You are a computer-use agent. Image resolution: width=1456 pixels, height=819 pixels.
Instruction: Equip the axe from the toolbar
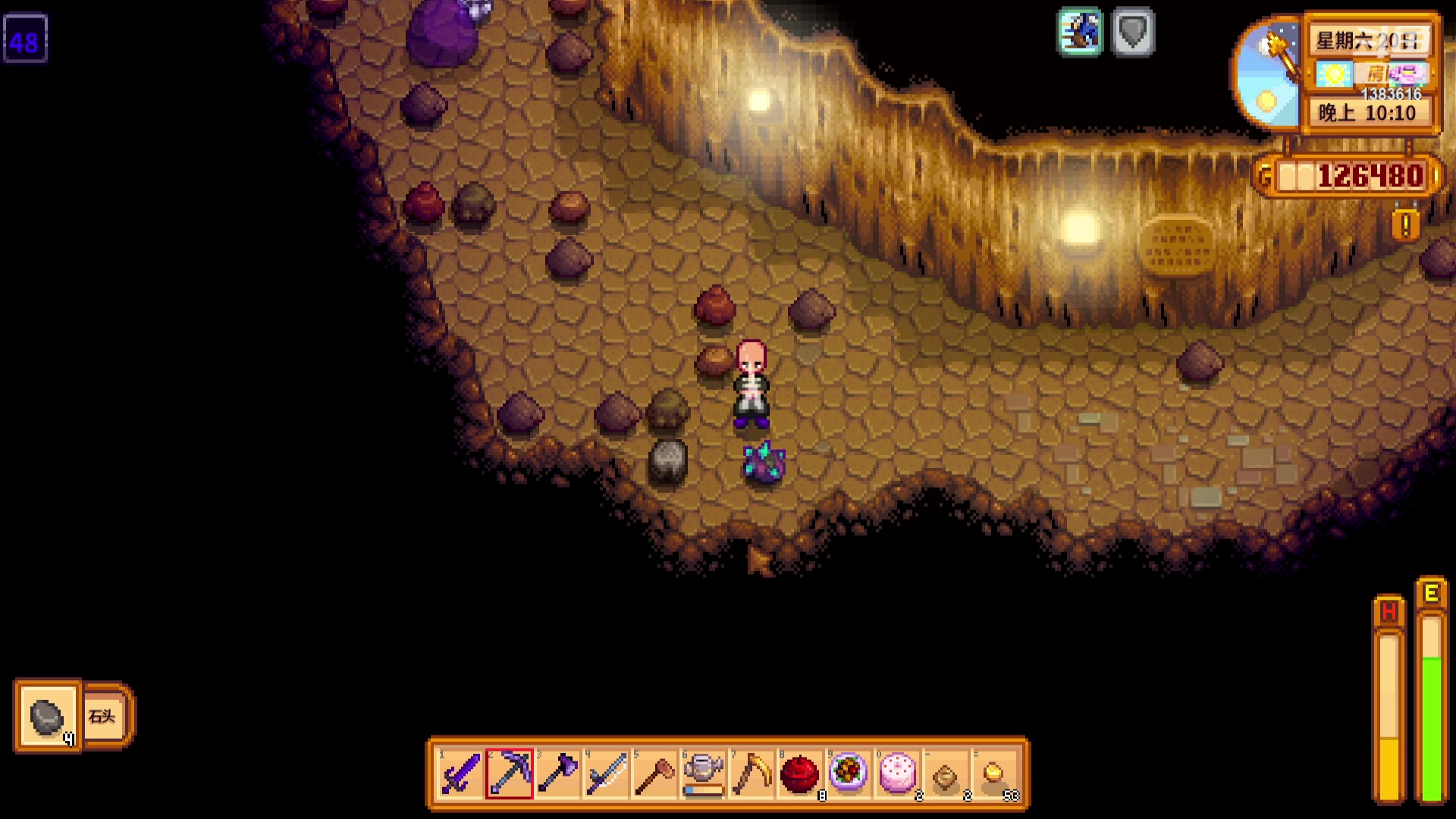558,773
